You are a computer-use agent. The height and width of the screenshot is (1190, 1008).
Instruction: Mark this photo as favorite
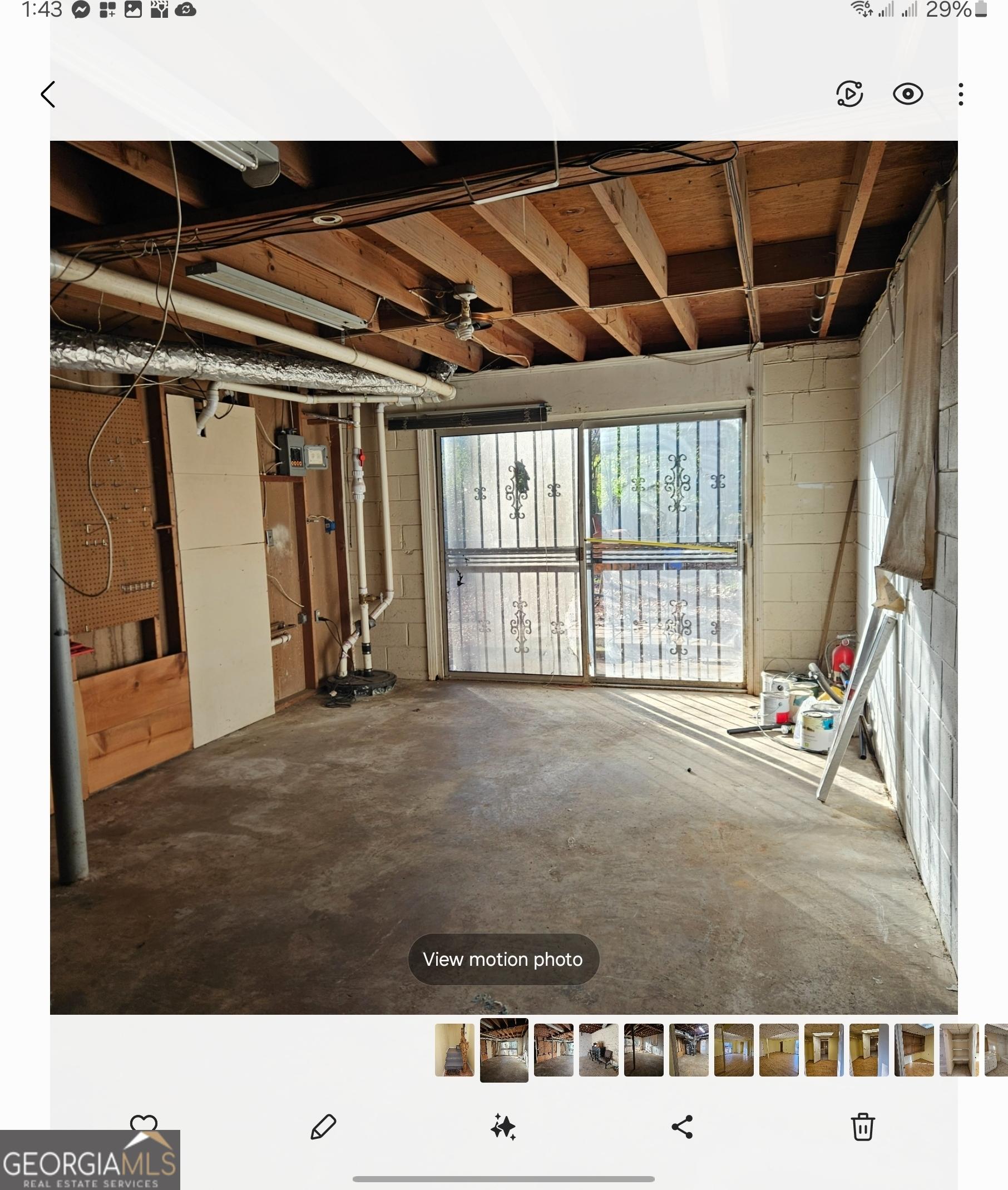pyautogui.click(x=144, y=1124)
